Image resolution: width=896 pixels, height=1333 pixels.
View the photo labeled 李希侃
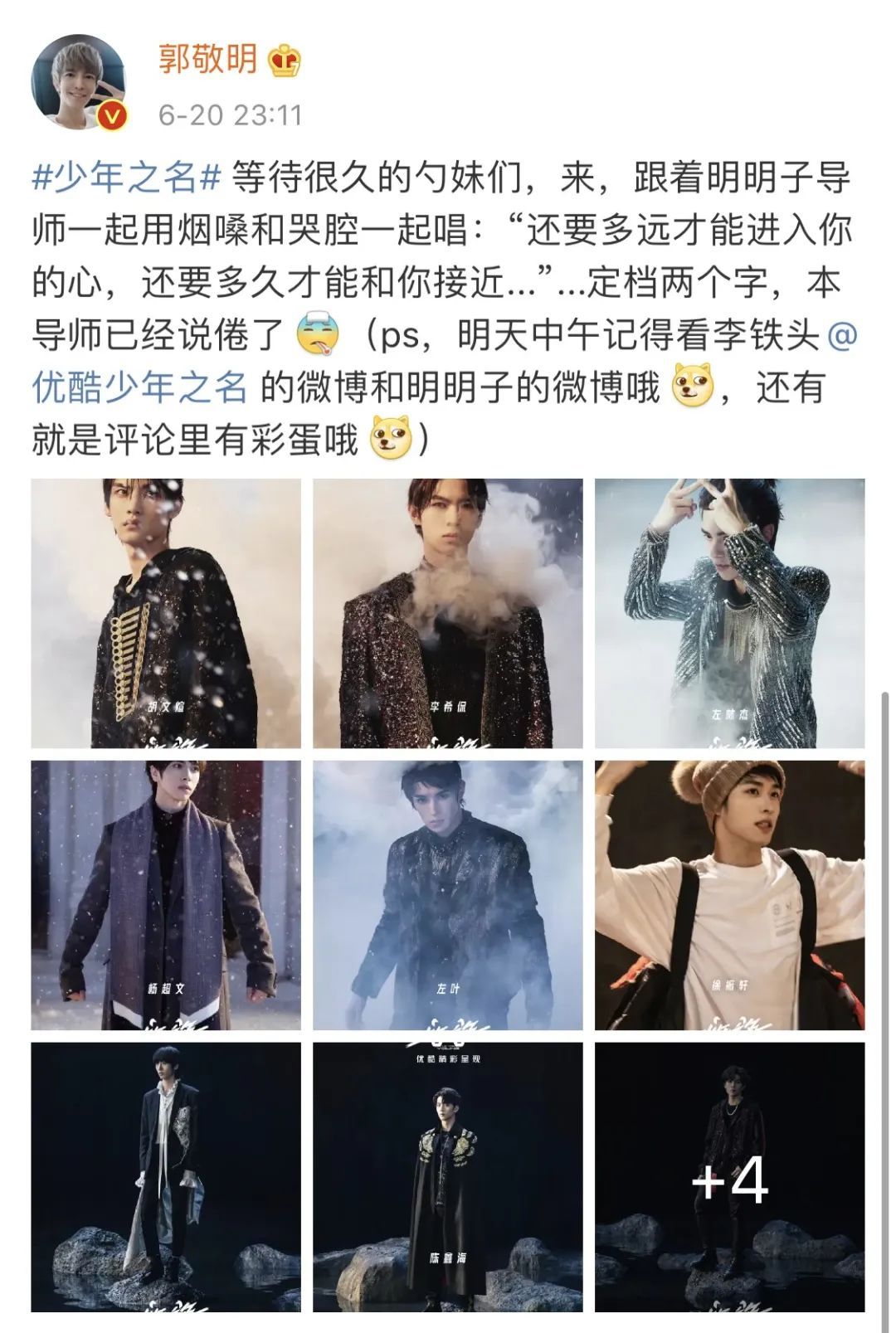coord(447,613)
